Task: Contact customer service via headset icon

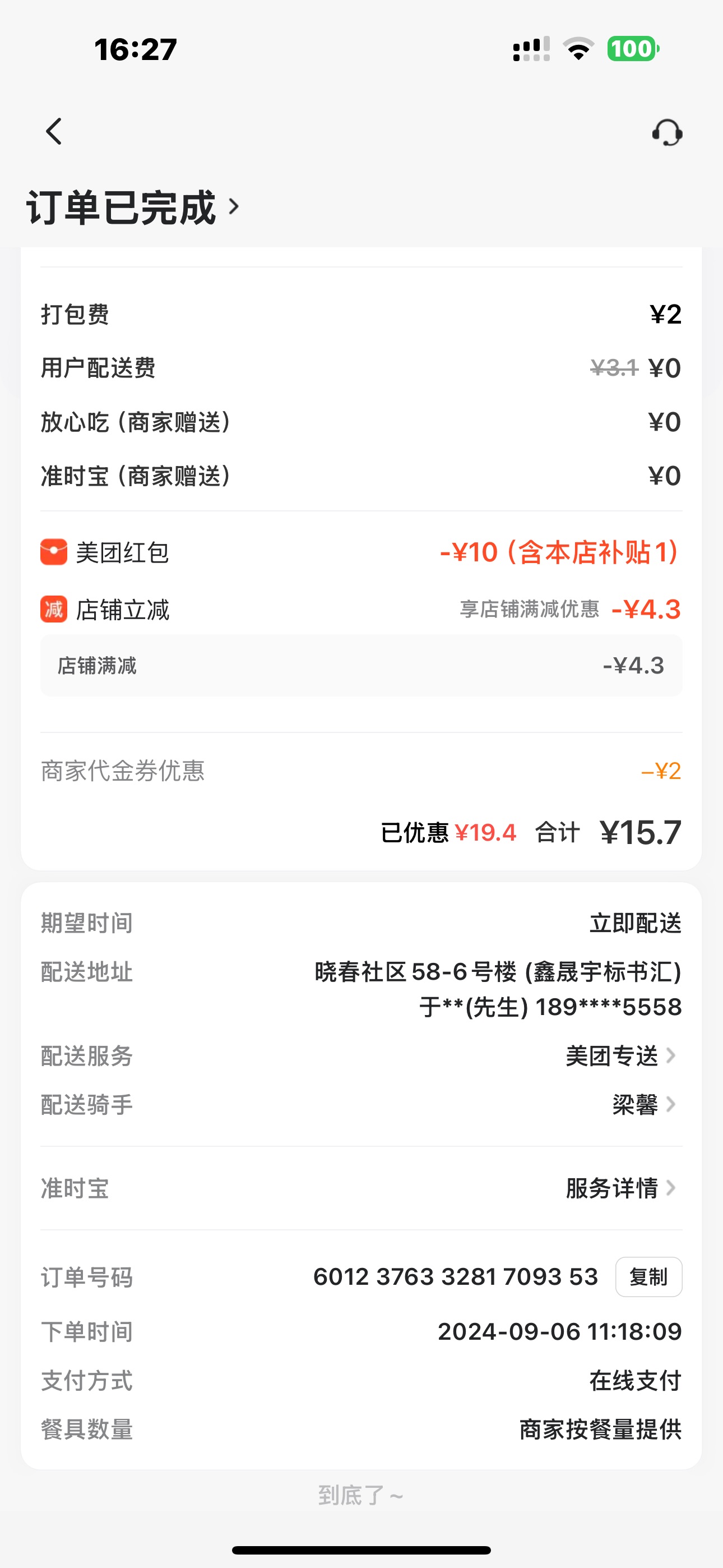Action: pyautogui.click(x=667, y=132)
